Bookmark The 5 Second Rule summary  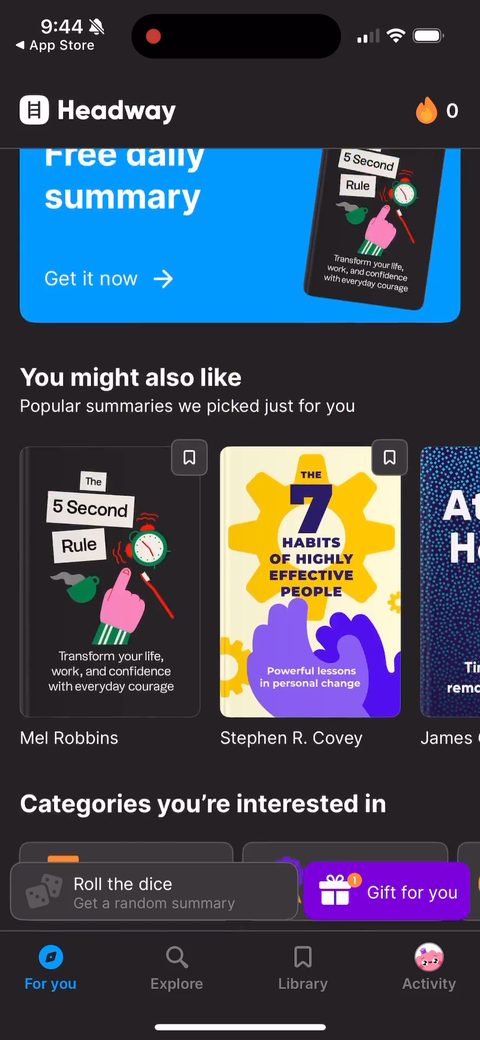(189, 458)
